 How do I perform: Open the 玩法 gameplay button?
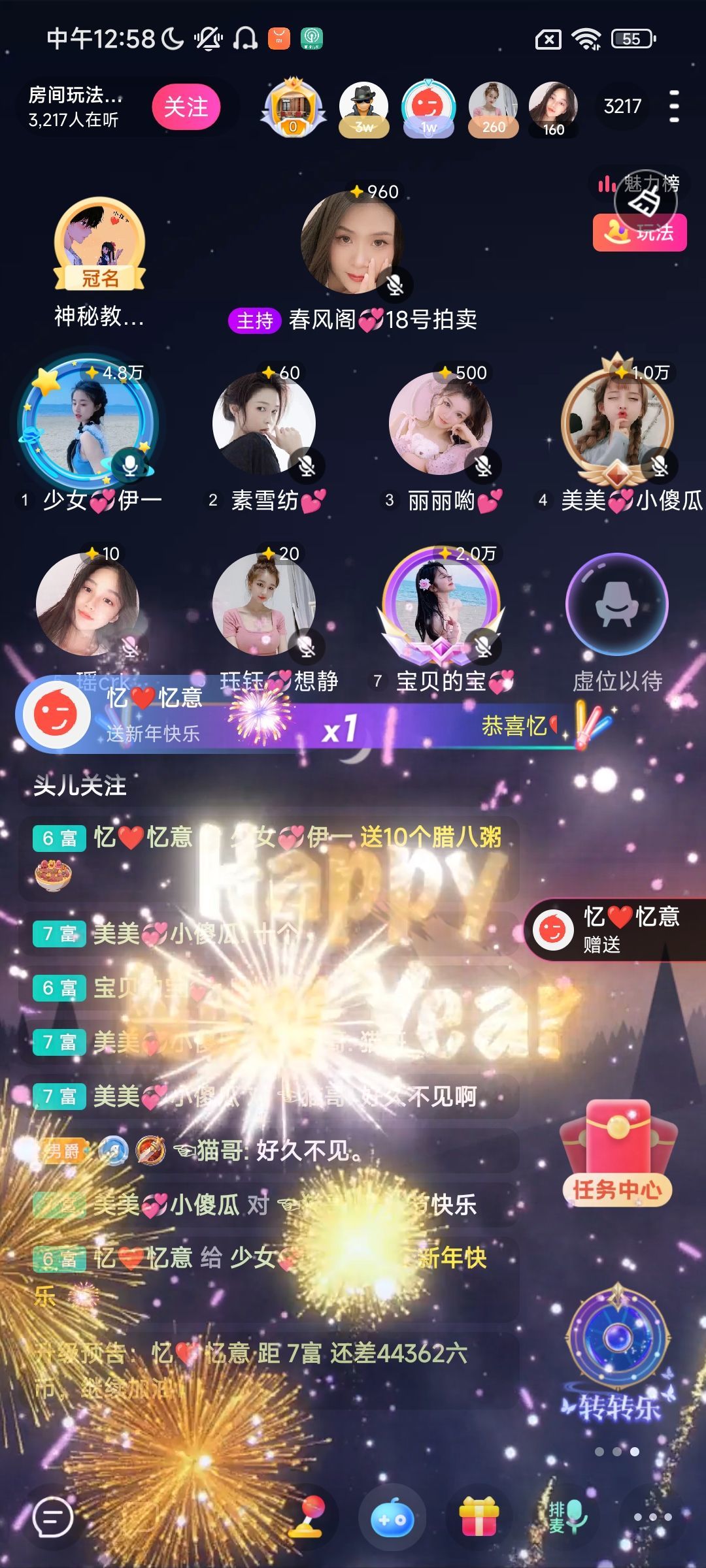point(639,233)
